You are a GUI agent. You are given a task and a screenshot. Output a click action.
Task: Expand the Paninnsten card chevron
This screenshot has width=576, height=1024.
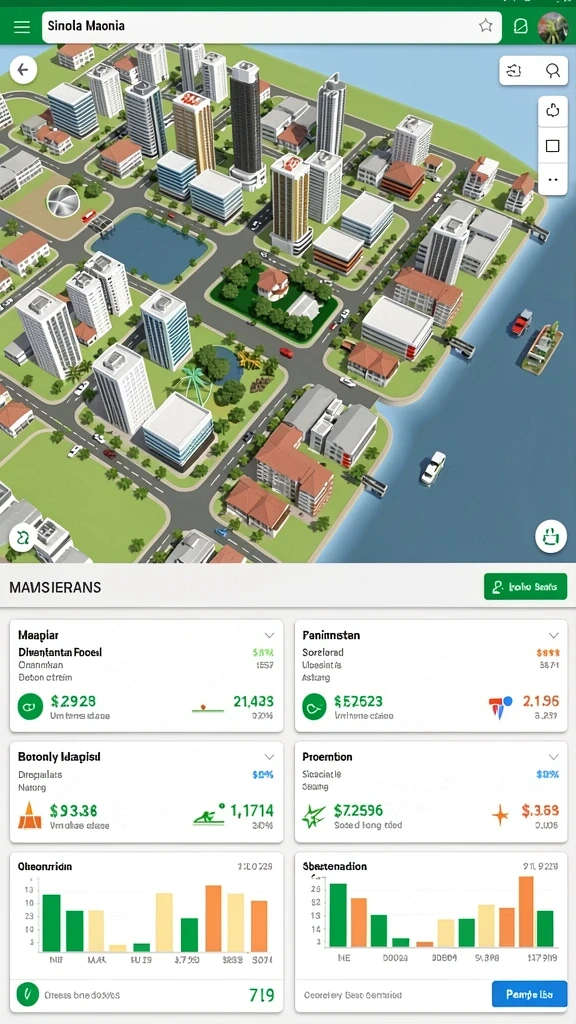point(553,635)
